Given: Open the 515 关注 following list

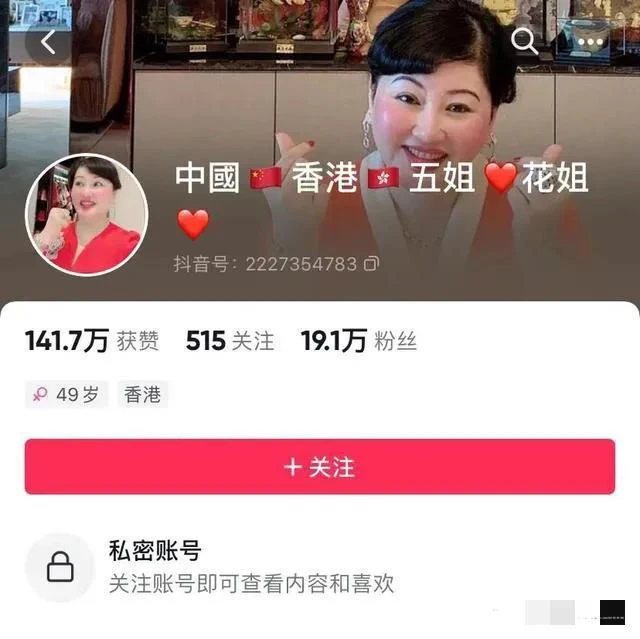Looking at the screenshot, I should pos(229,341).
